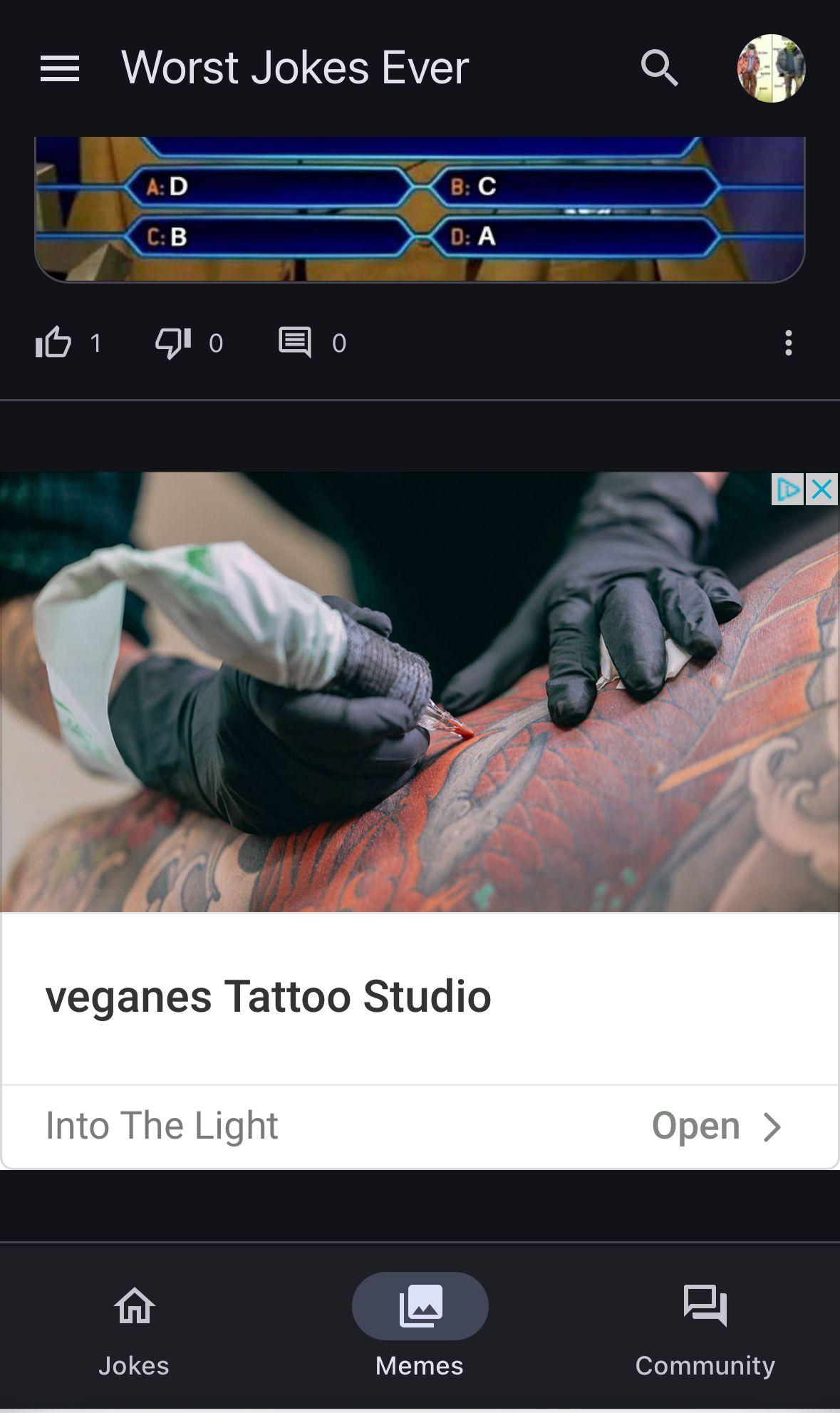Open comments on the quiz meme

click(x=295, y=343)
